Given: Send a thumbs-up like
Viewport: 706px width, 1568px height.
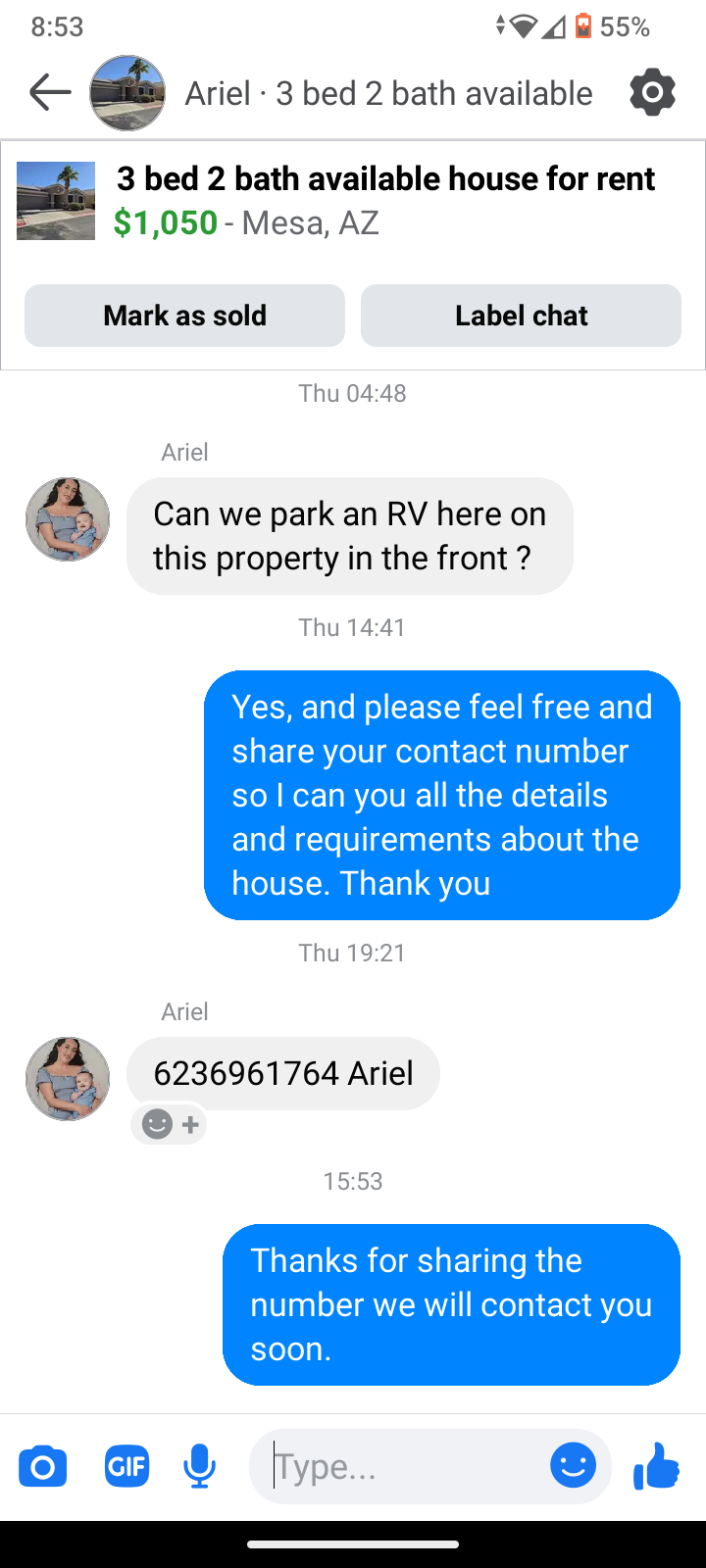Looking at the screenshot, I should (x=656, y=1466).
